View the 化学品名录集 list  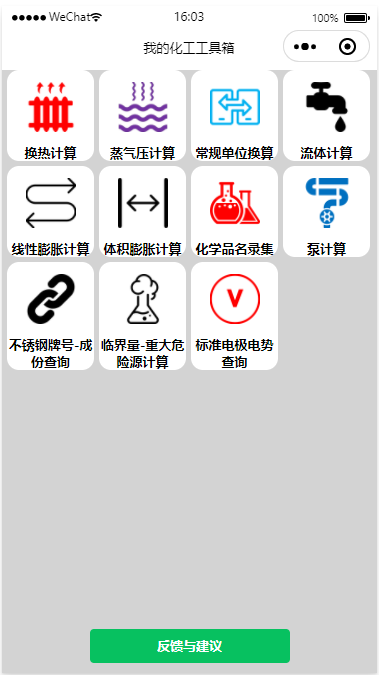pyautogui.click(x=234, y=212)
